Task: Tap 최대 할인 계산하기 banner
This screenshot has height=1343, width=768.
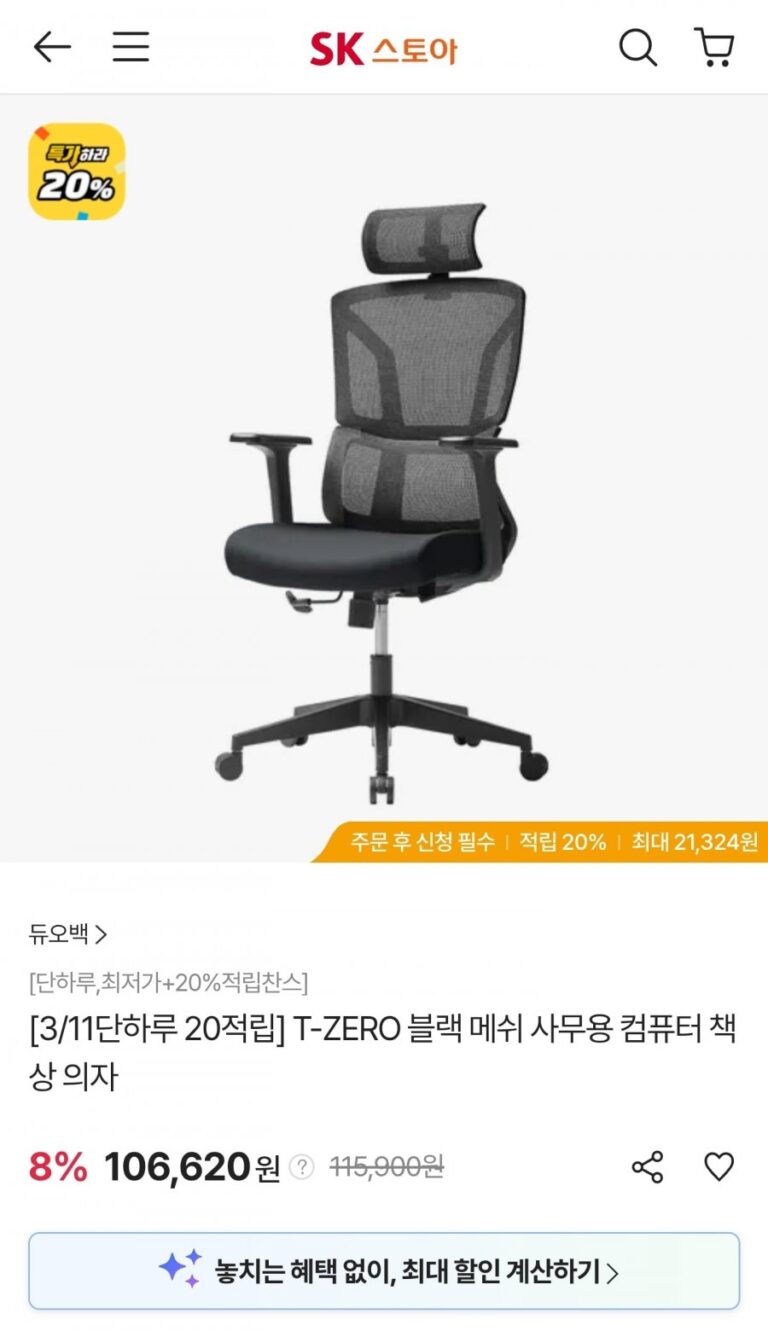Action: (x=384, y=1271)
